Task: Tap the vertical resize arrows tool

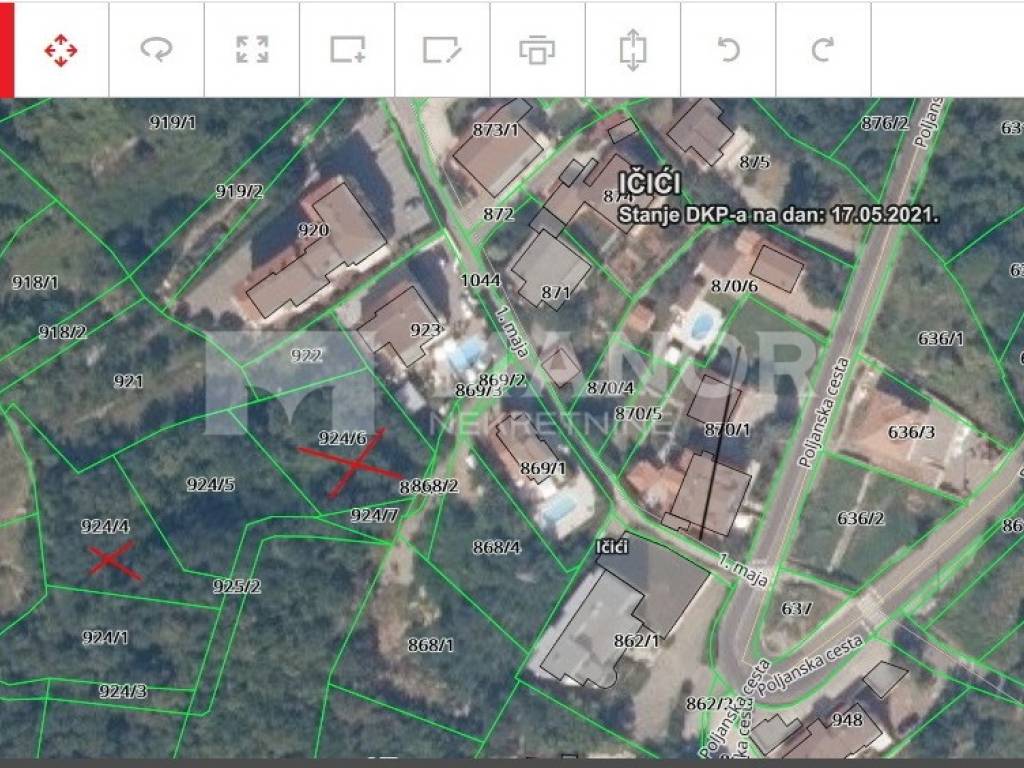Action: click(x=632, y=50)
